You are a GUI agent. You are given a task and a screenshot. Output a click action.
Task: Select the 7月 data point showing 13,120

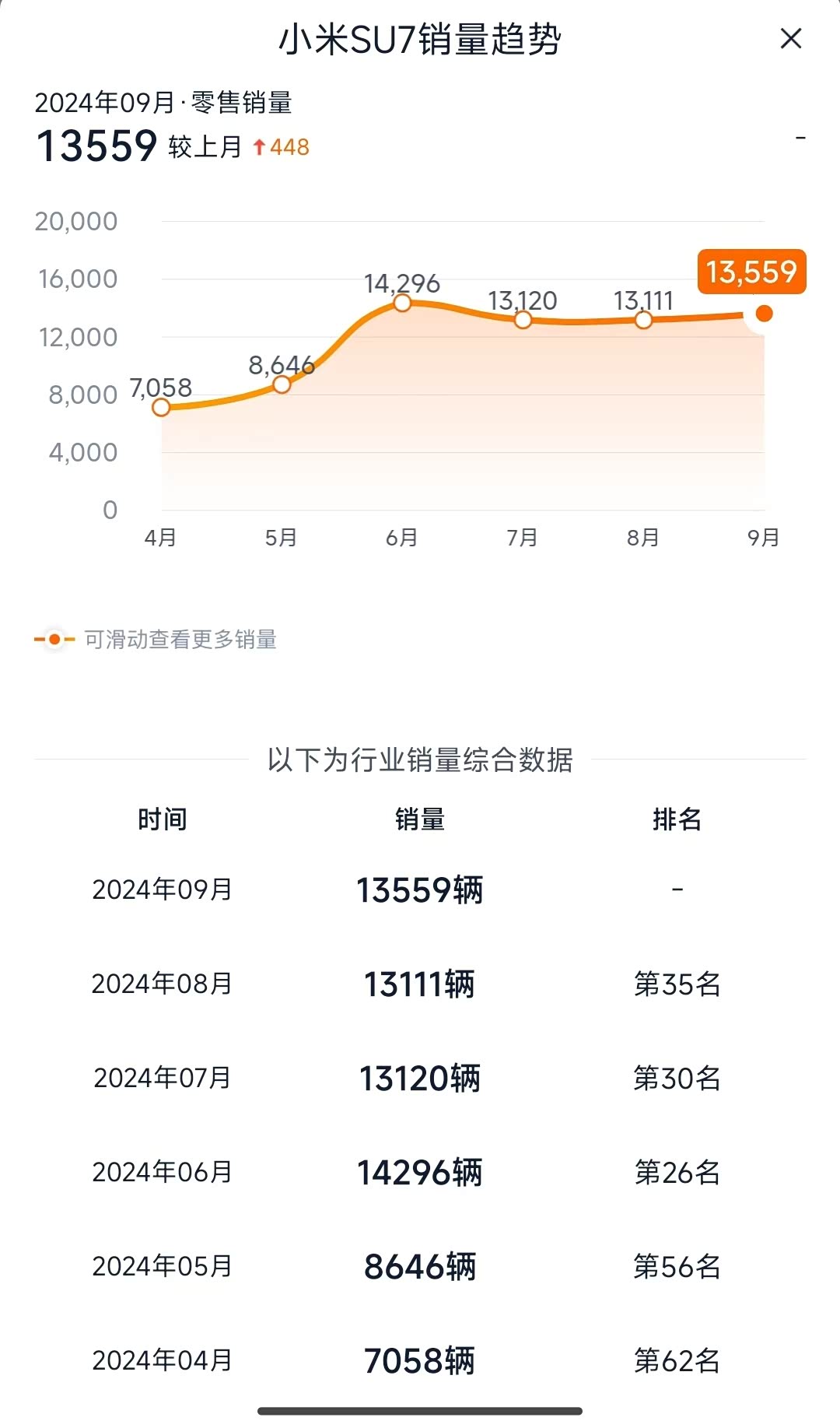tap(522, 320)
